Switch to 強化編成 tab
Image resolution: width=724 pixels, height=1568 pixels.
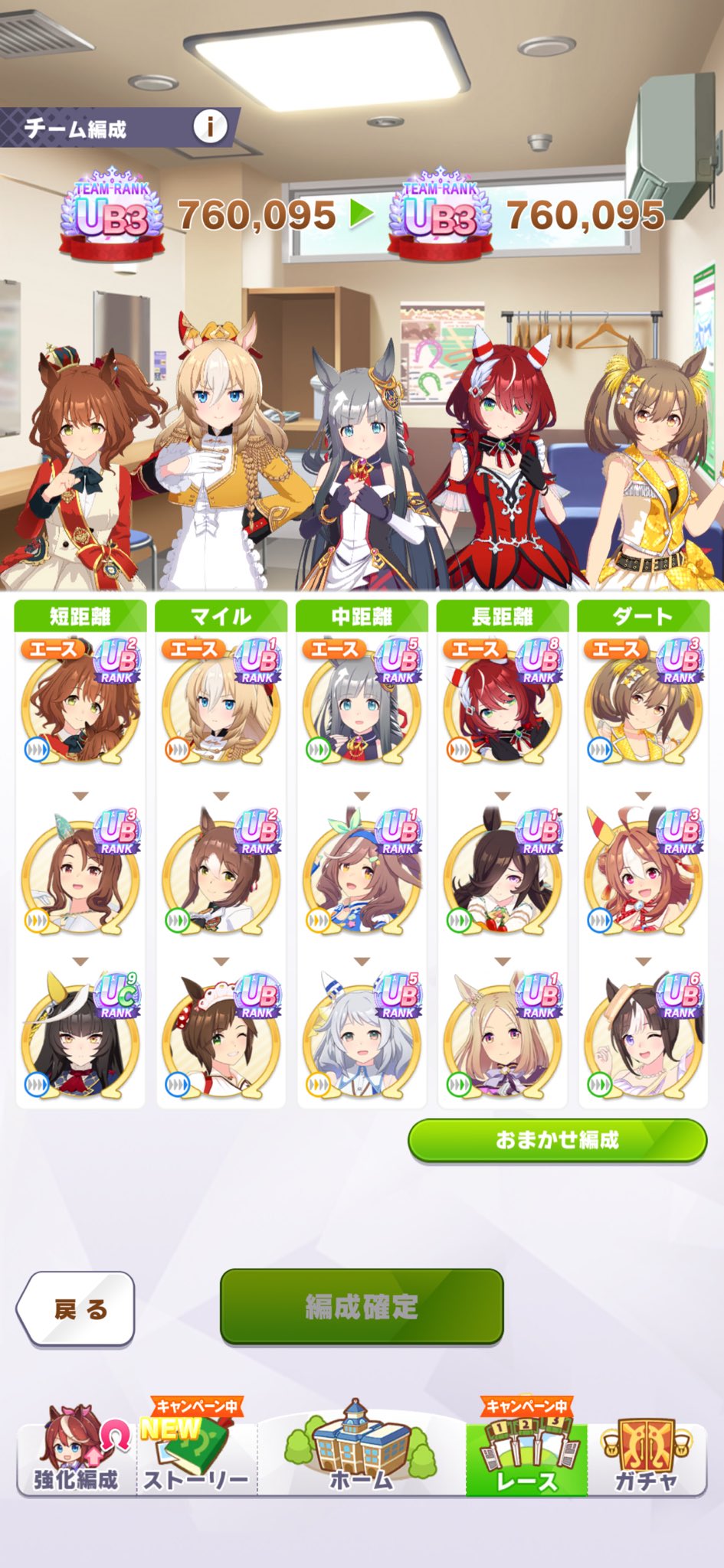click(75, 1455)
